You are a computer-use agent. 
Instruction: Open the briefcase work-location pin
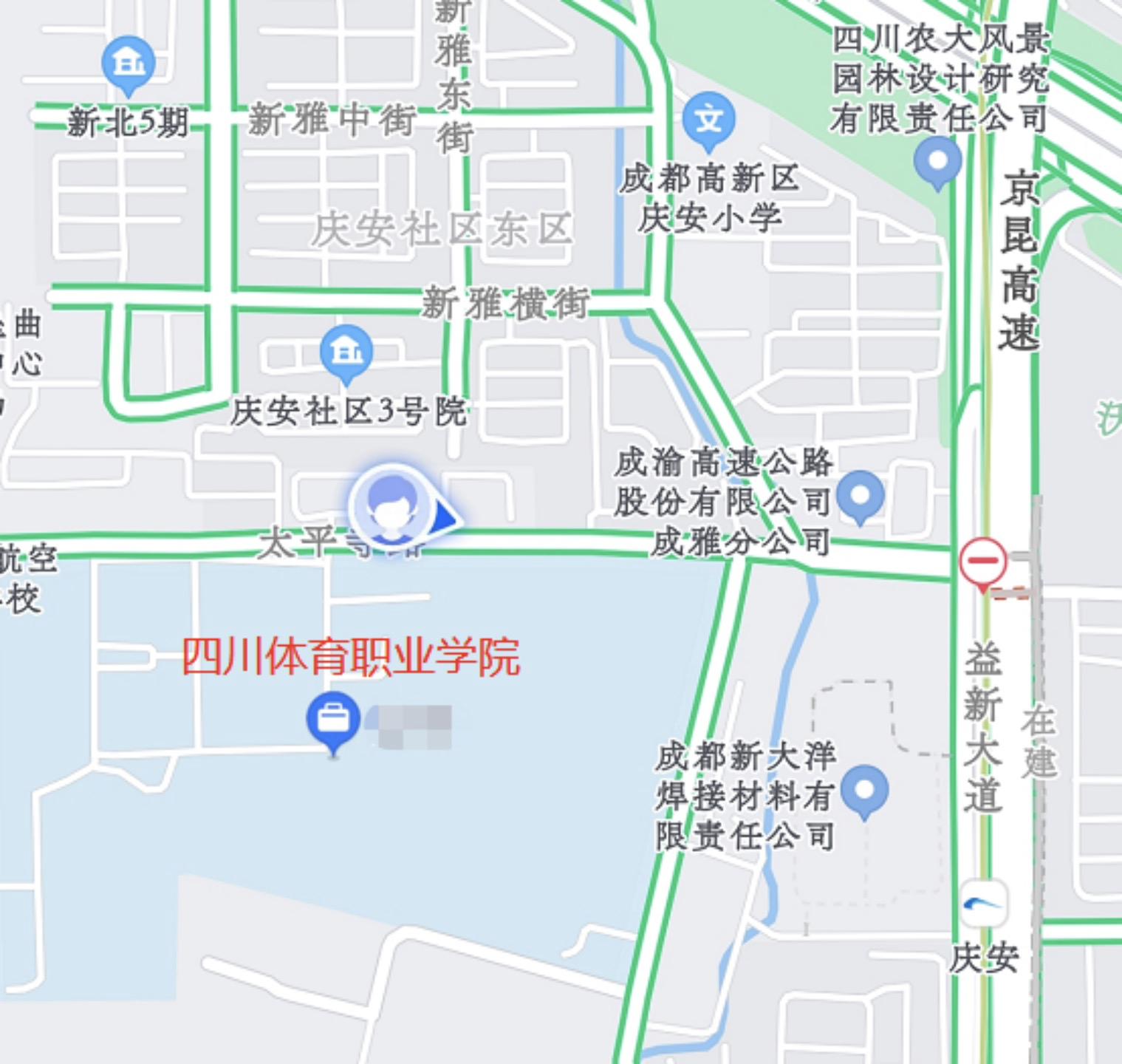click(333, 720)
